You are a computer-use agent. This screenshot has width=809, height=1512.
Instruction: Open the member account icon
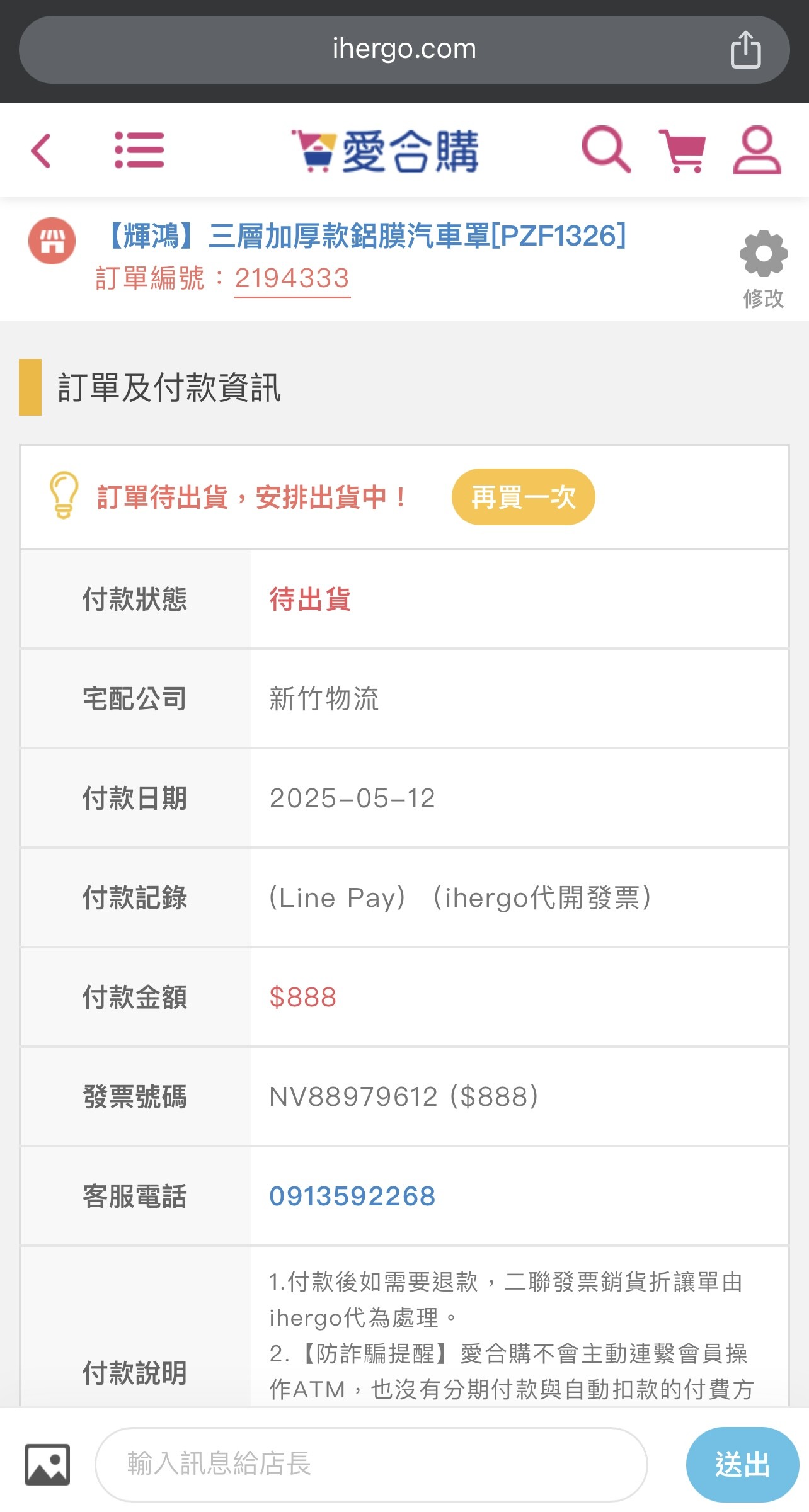(757, 150)
